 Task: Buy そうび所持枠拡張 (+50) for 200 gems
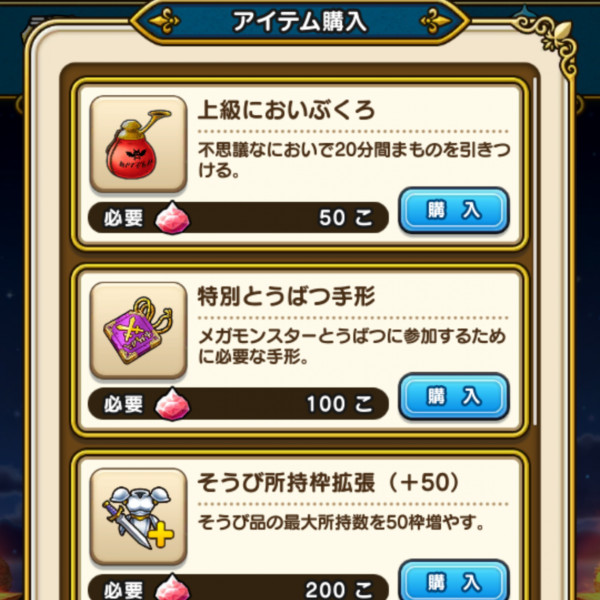[454, 581]
